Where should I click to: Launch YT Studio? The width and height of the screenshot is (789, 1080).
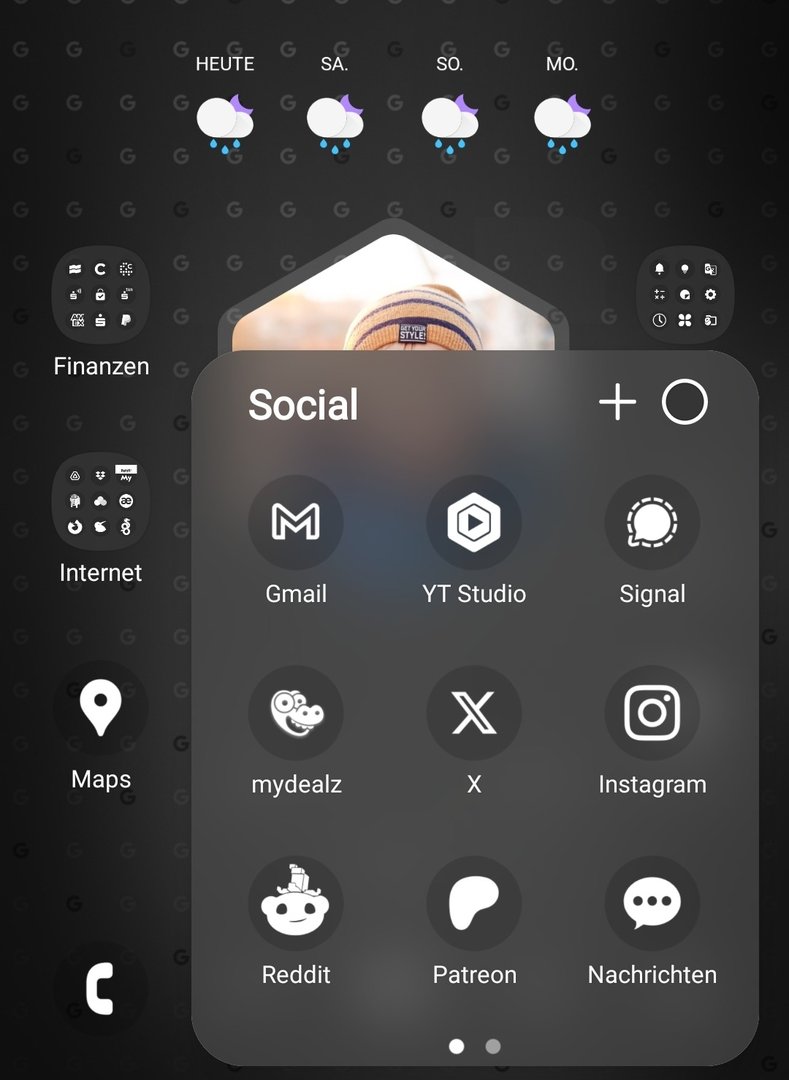point(474,523)
